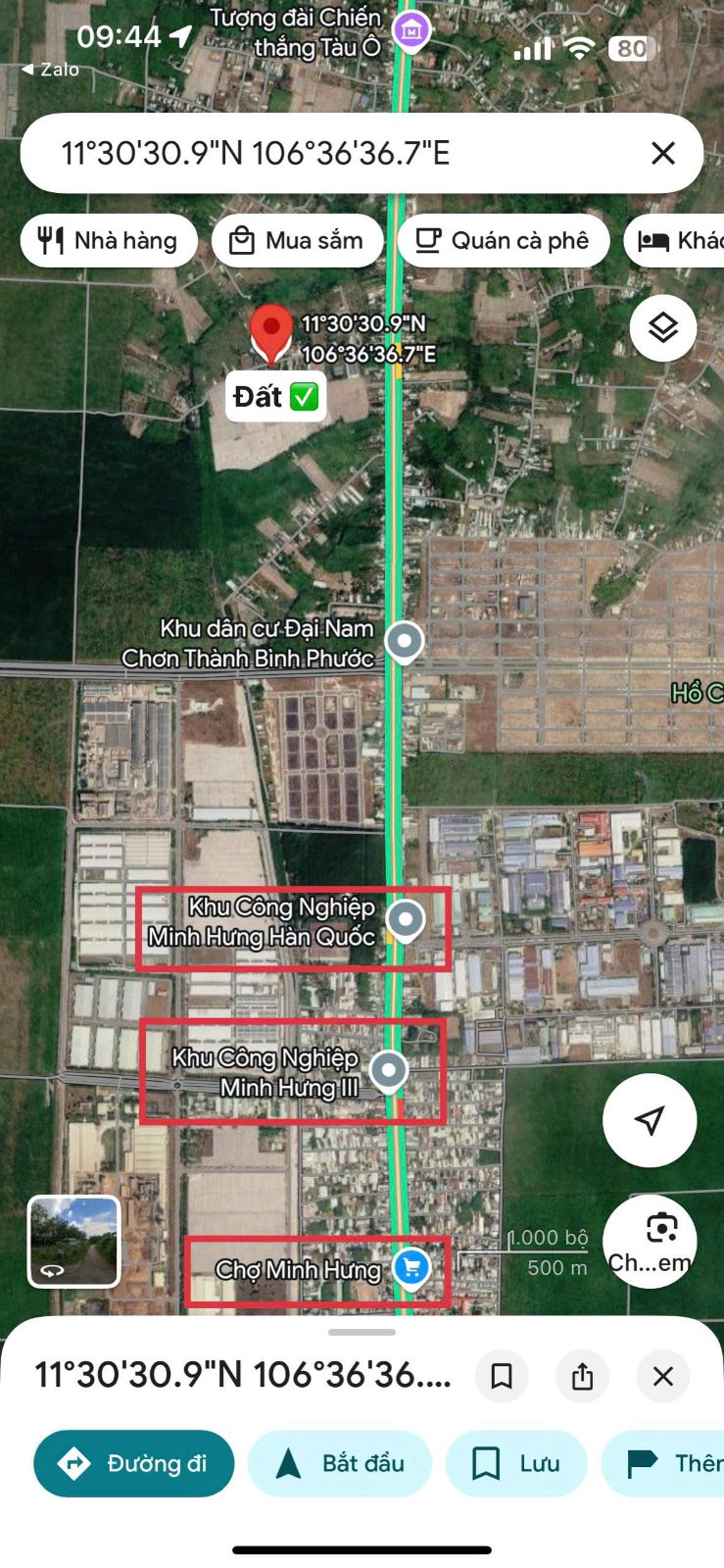
Task: Tap Đường đi for directions
Action: click(x=134, y=1463)
